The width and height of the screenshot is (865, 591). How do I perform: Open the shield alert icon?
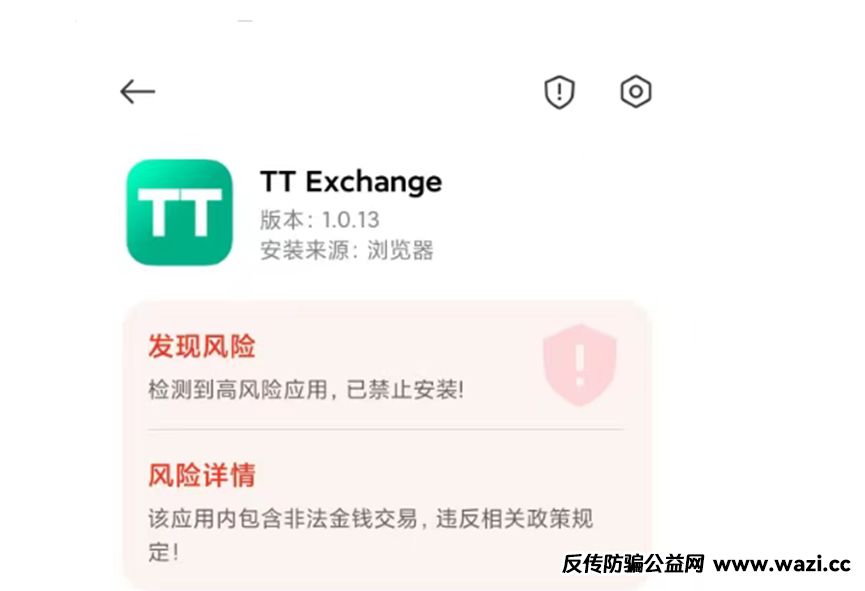[559, 92]
